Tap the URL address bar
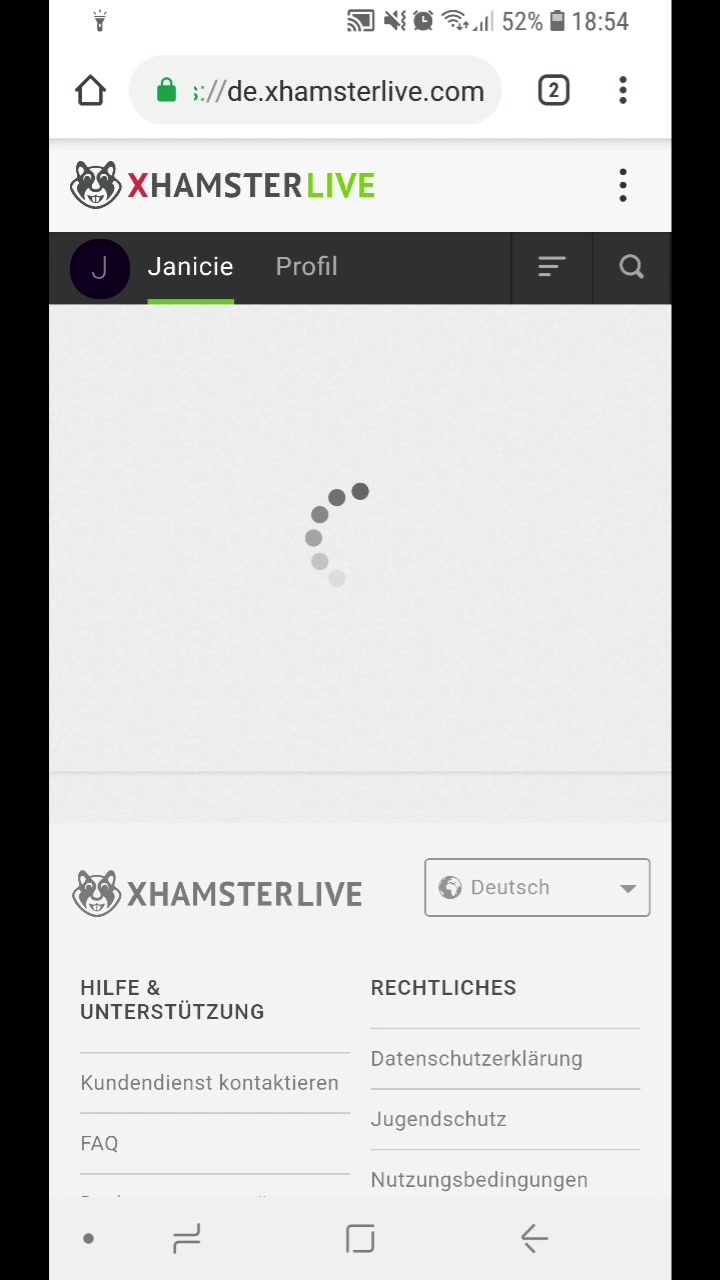This screenshot has width=720, height=1280. 330,91
